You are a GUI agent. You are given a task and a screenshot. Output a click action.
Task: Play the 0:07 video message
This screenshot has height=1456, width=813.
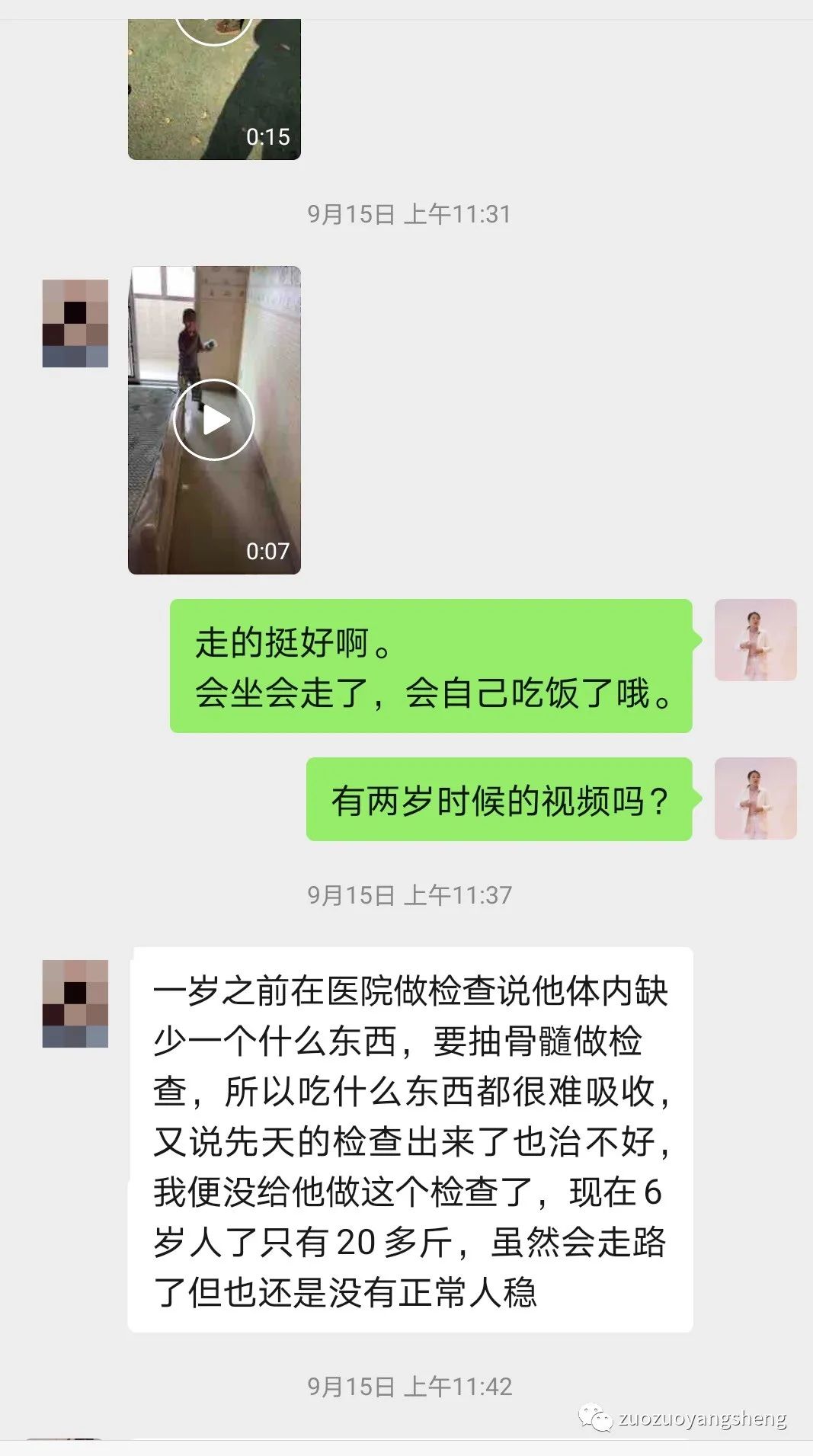click(214, 420)
